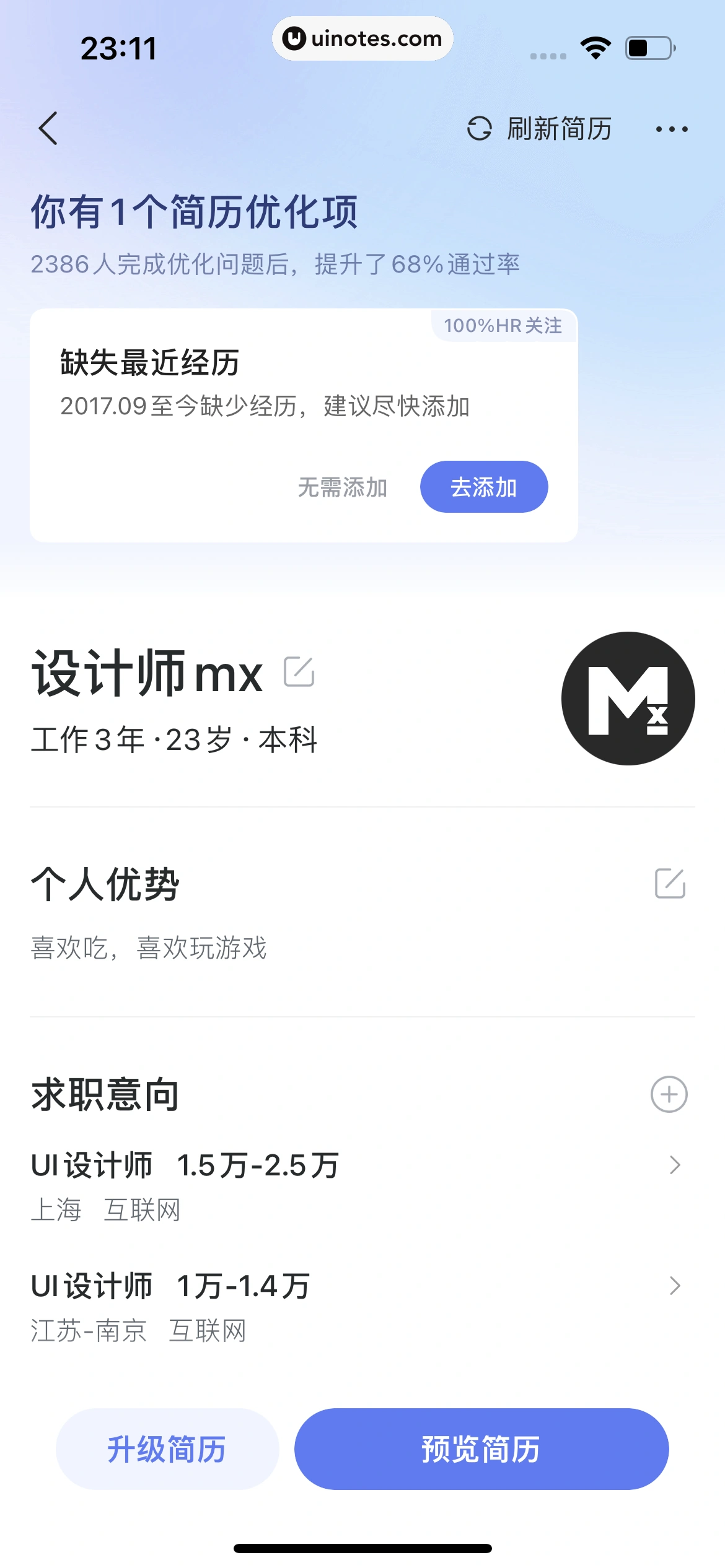The image size is (725, 1568).
Task: Edit the 个人优势 section
Action: point(670,883)
